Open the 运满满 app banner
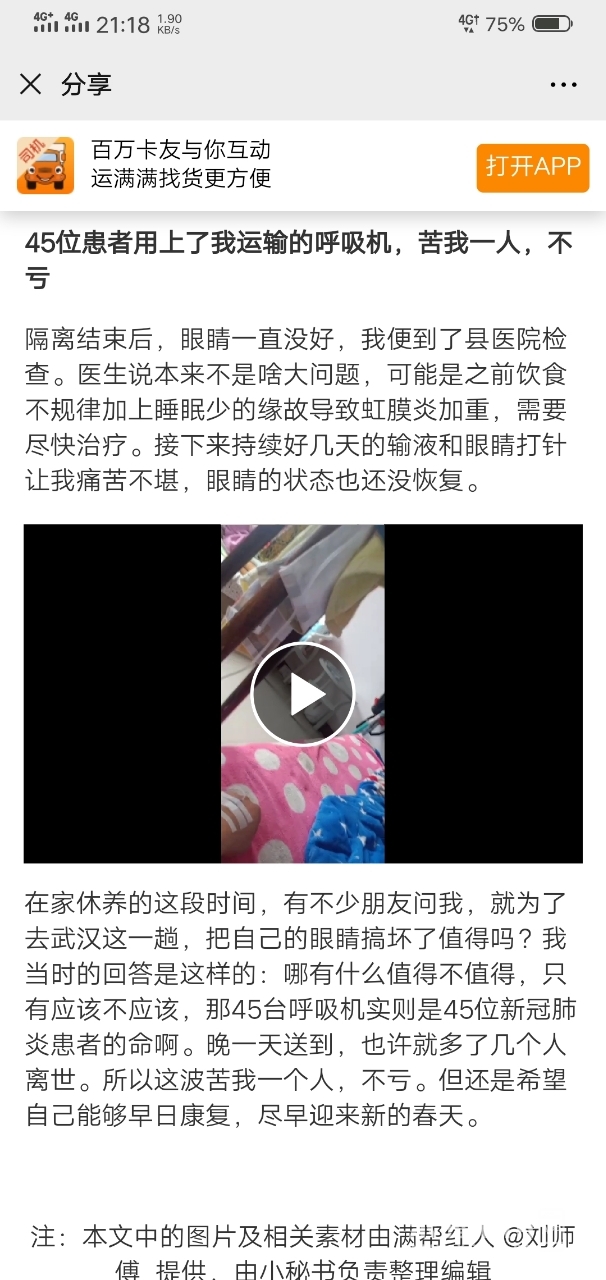The image size is (606, 1280). click(180, 165)
